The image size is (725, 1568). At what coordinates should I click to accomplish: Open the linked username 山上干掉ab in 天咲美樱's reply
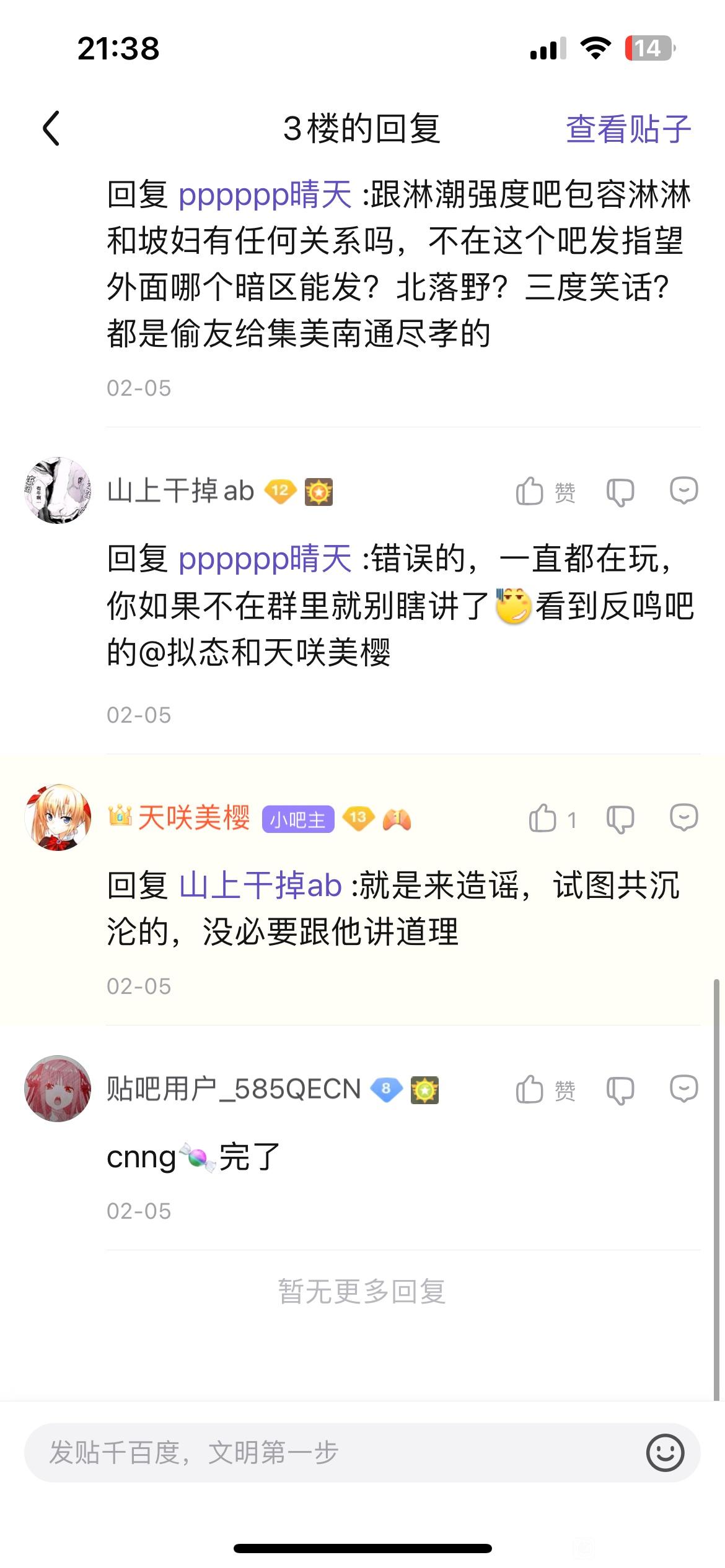coord(260,885)
